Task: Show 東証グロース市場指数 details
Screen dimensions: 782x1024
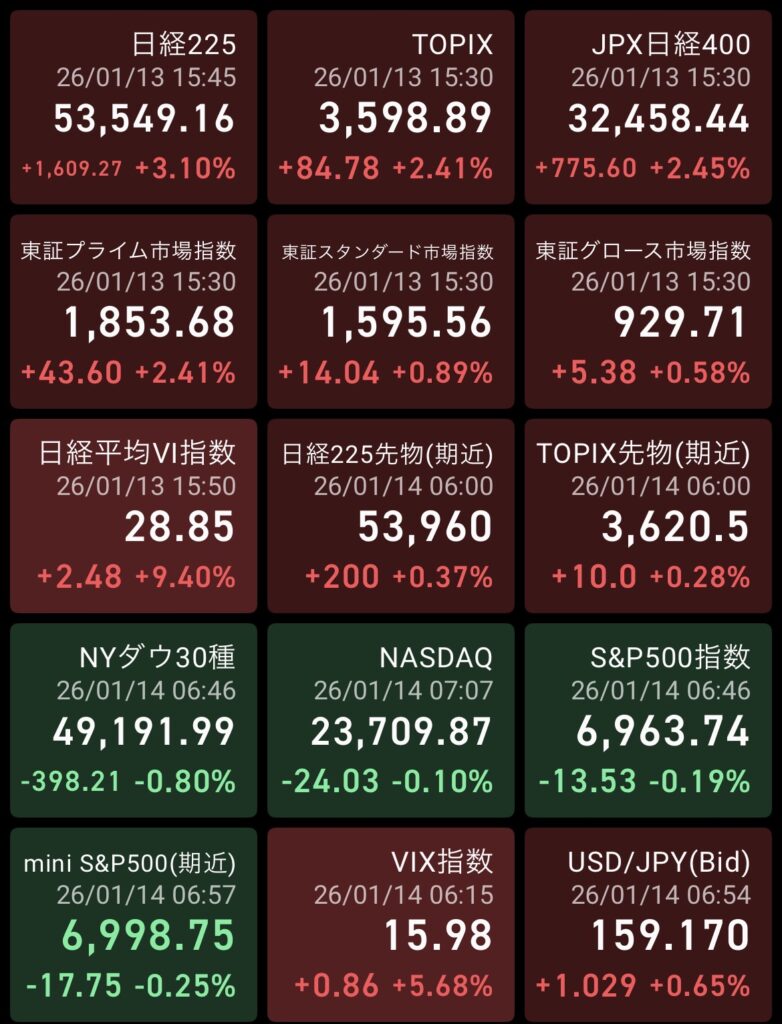Action: pos(648,312)
